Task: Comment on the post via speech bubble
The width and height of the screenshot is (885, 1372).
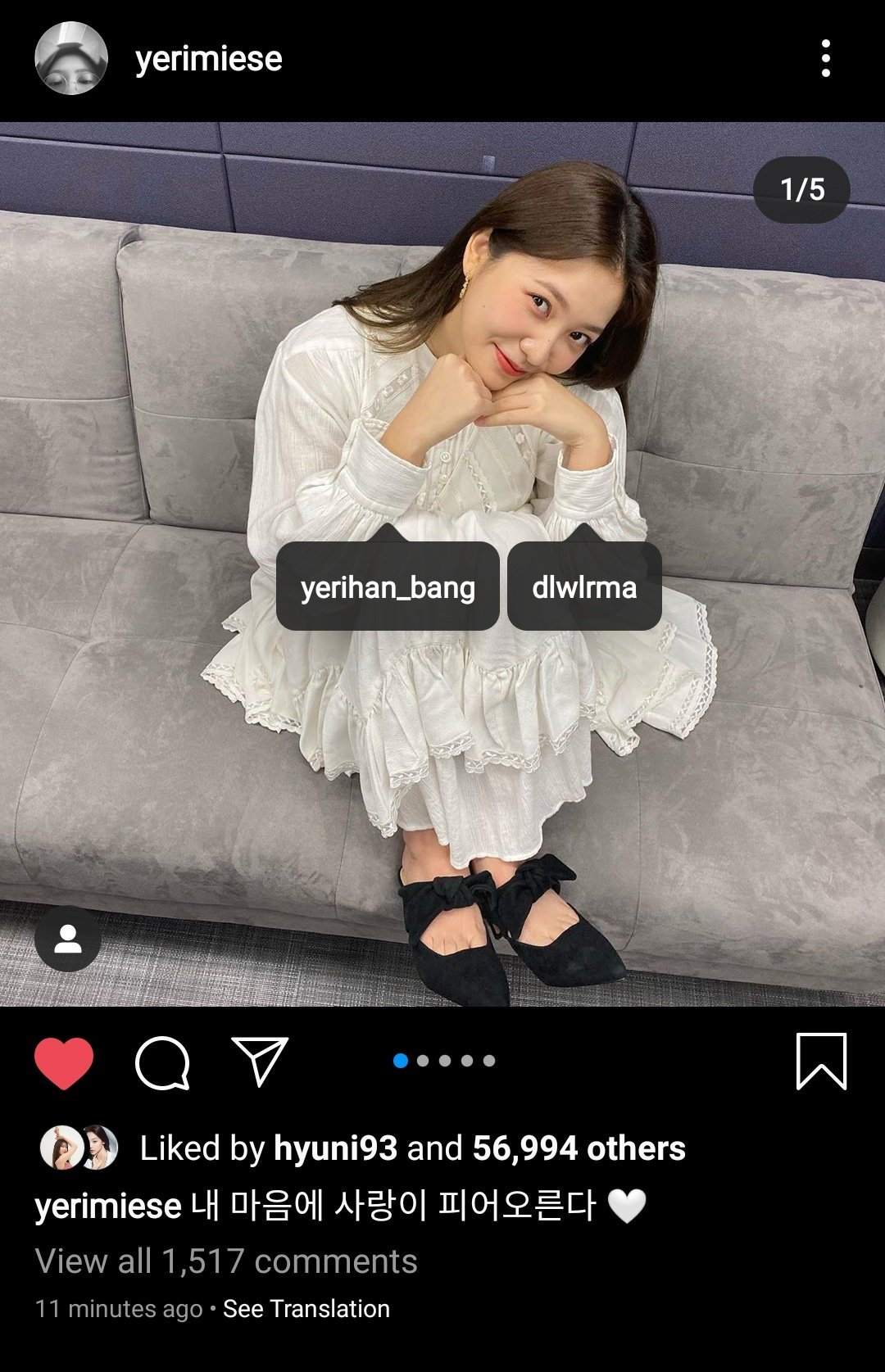Action: point(162,1062)
